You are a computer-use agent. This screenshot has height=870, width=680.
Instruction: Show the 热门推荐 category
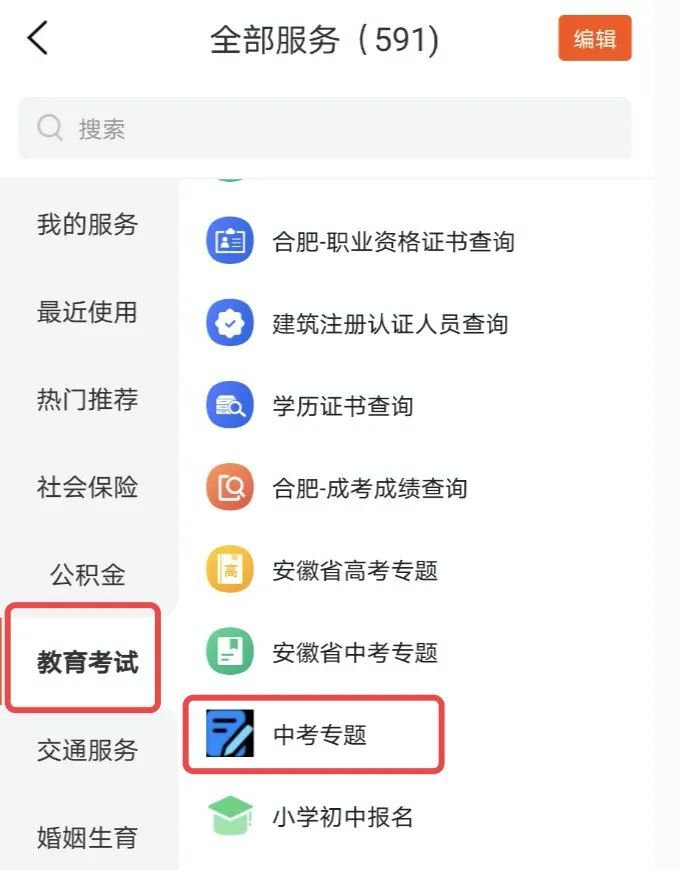[88, 400]
